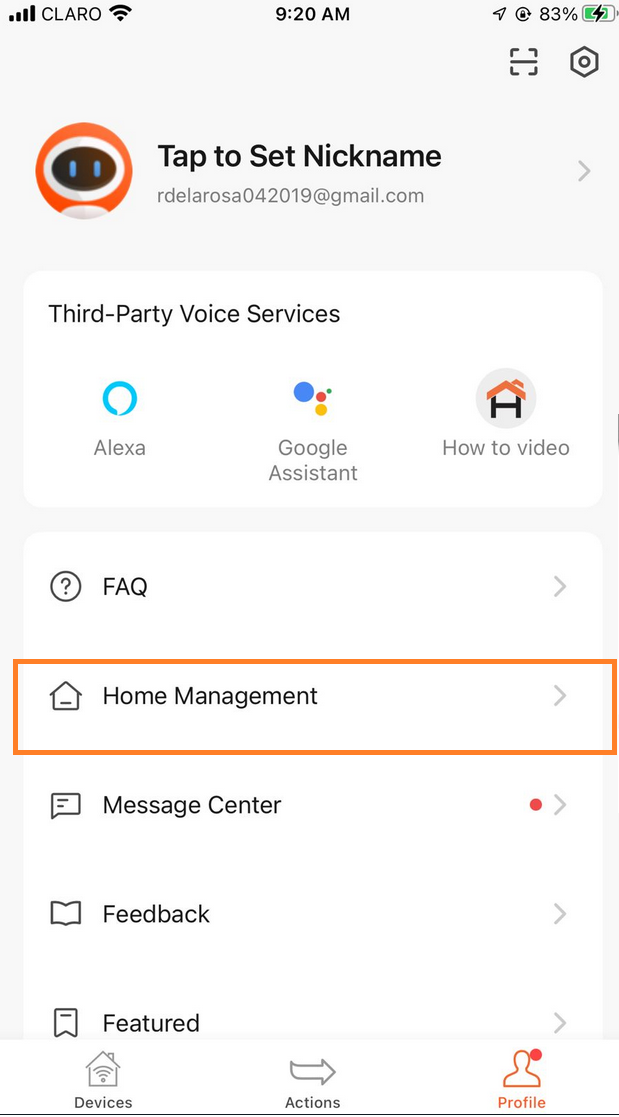Open Home Management
The image size is (619, 1117).
312,696
